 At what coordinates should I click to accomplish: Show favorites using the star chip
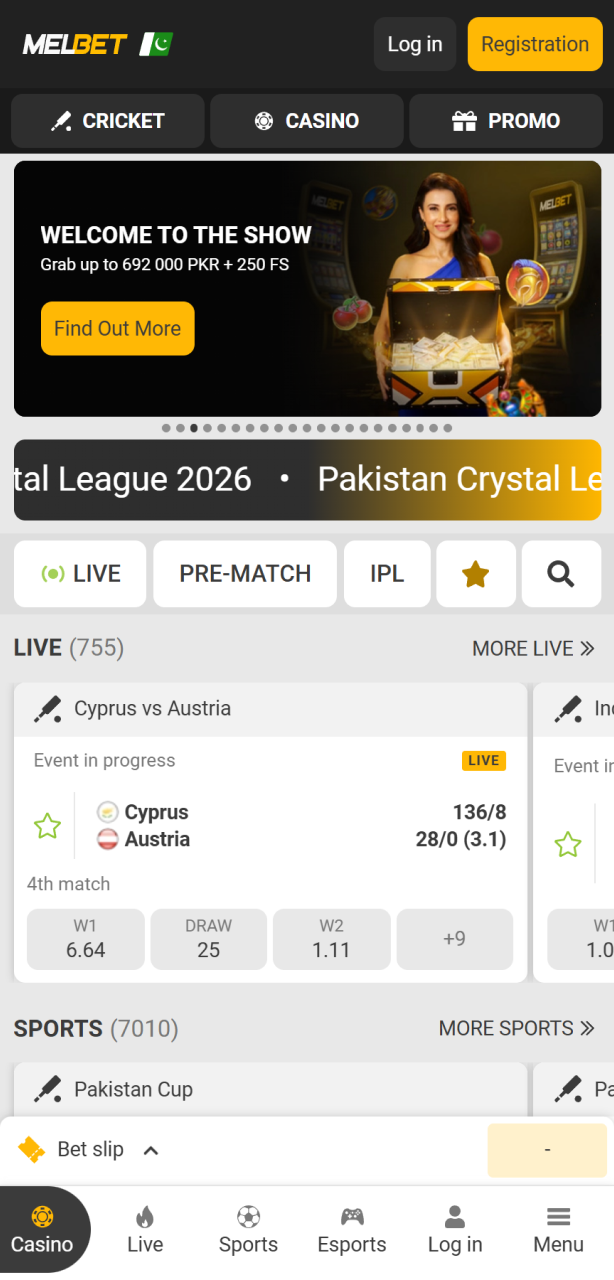476,574
